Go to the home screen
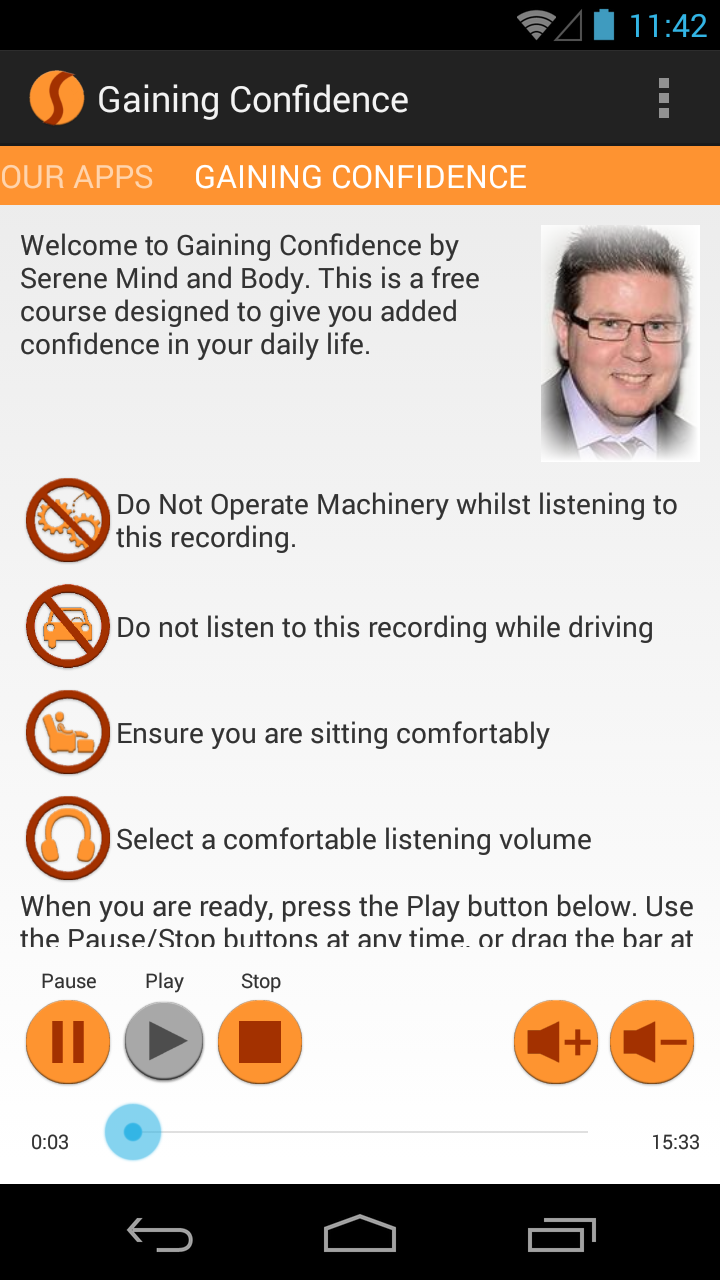The image size is (720, 1280). [x=360, y=1234]
